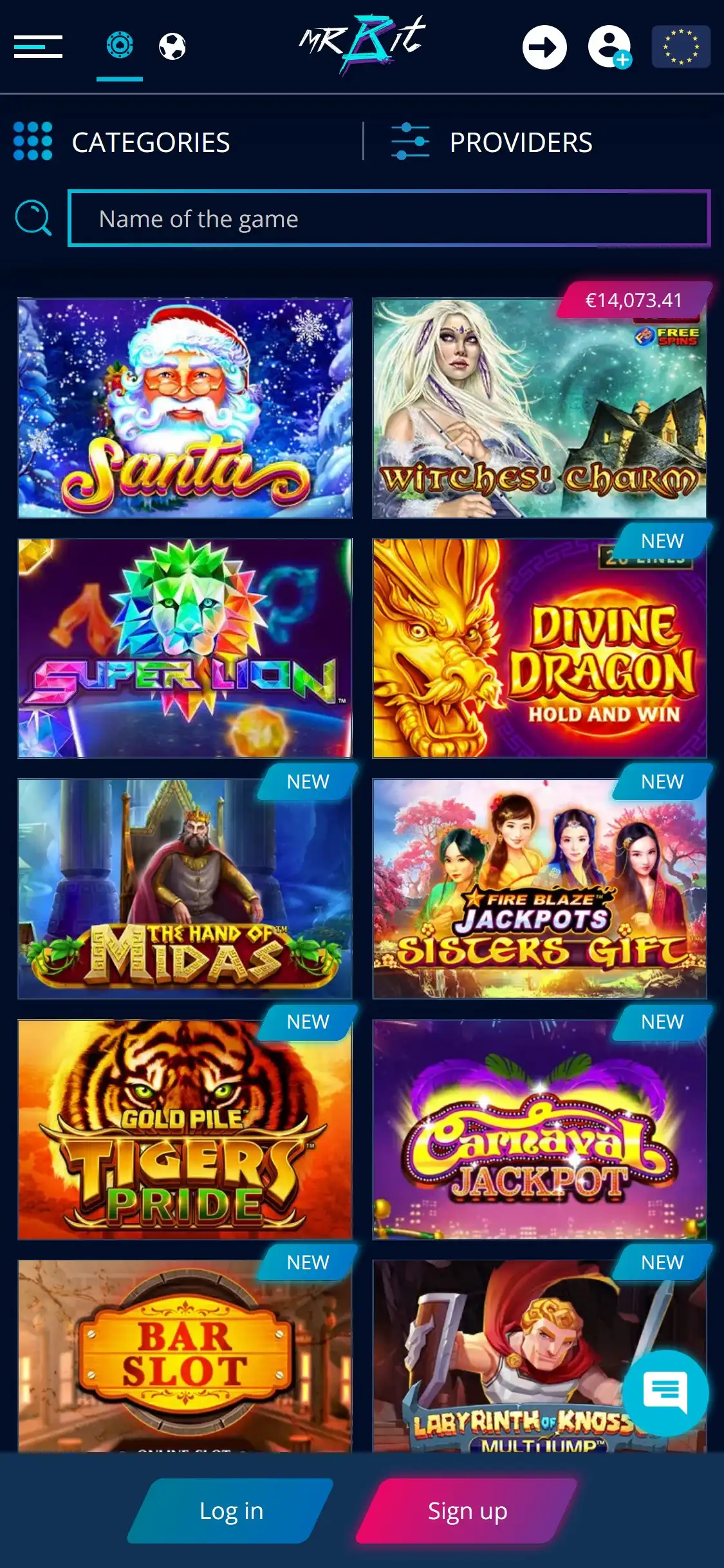Tap the Sign up button
724x1568 pixels.
click(x=468, y=1511)
